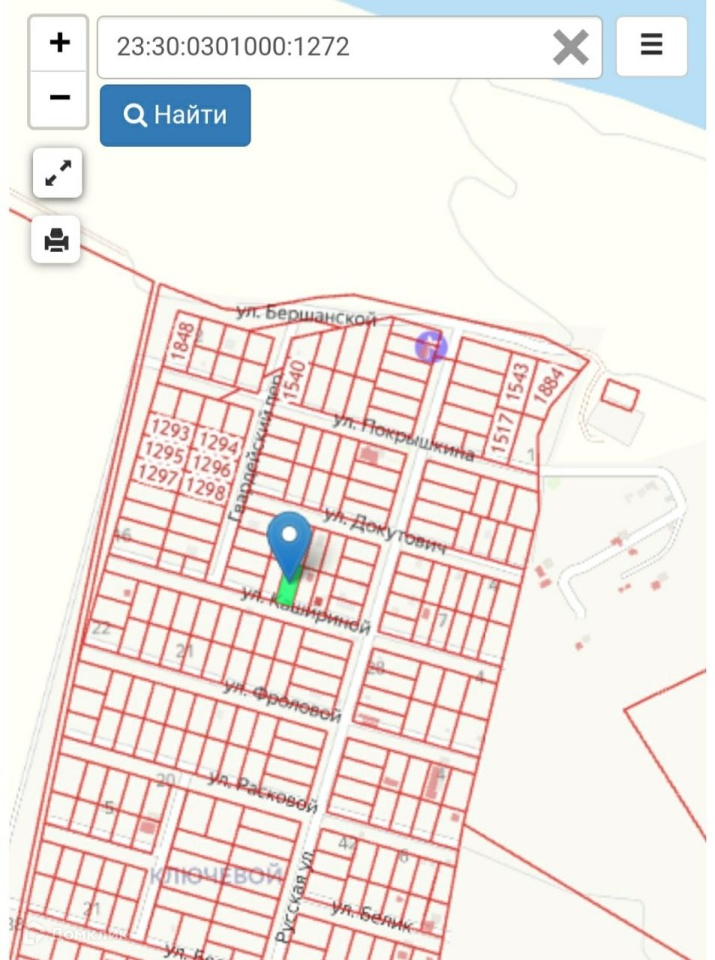Edit the cadastral number search field
The height and width of the screenshot is (960, 715).
coord(320,47)
